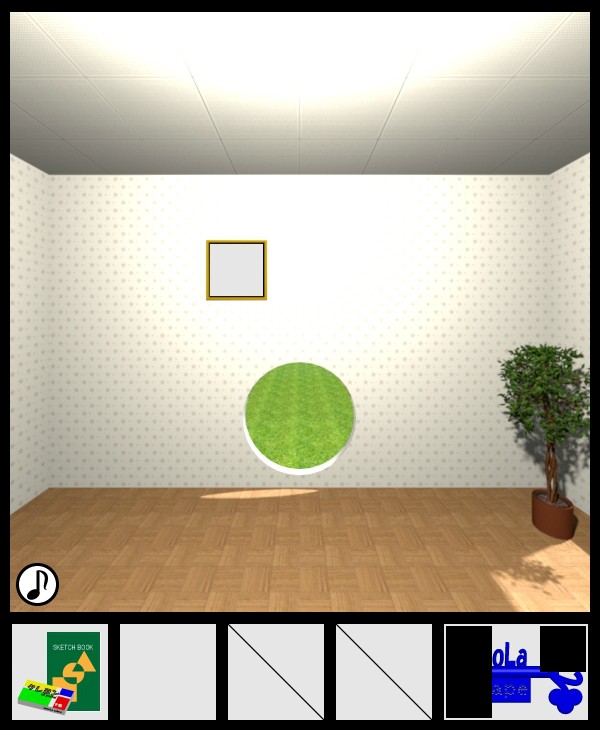
Task: Select the empty second inventory slot
Action: (168, 672)
